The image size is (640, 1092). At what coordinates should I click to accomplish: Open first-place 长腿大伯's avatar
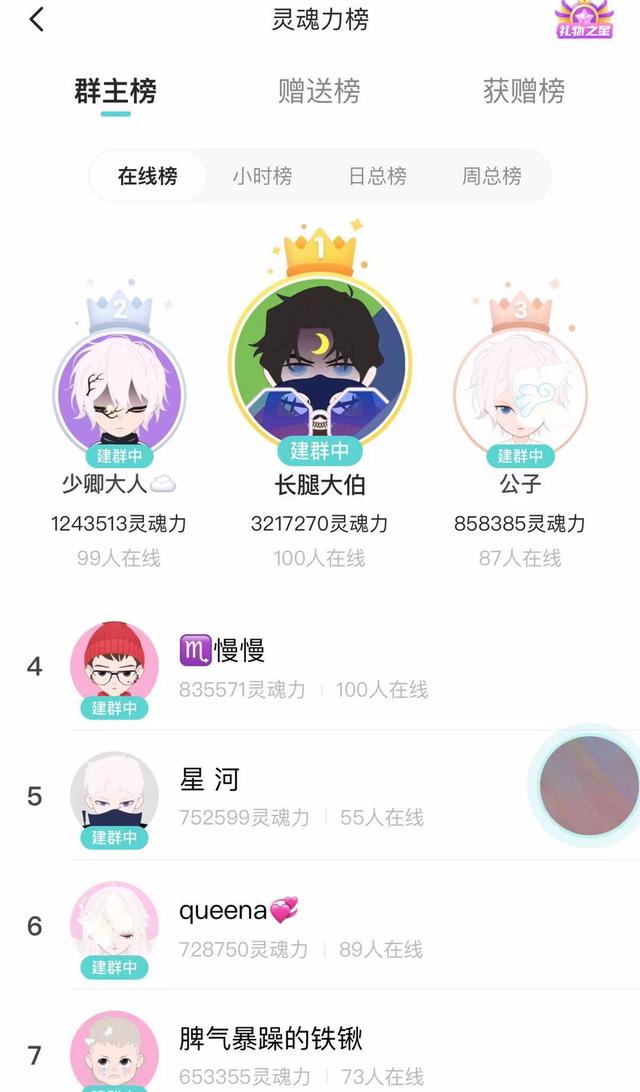320,360
